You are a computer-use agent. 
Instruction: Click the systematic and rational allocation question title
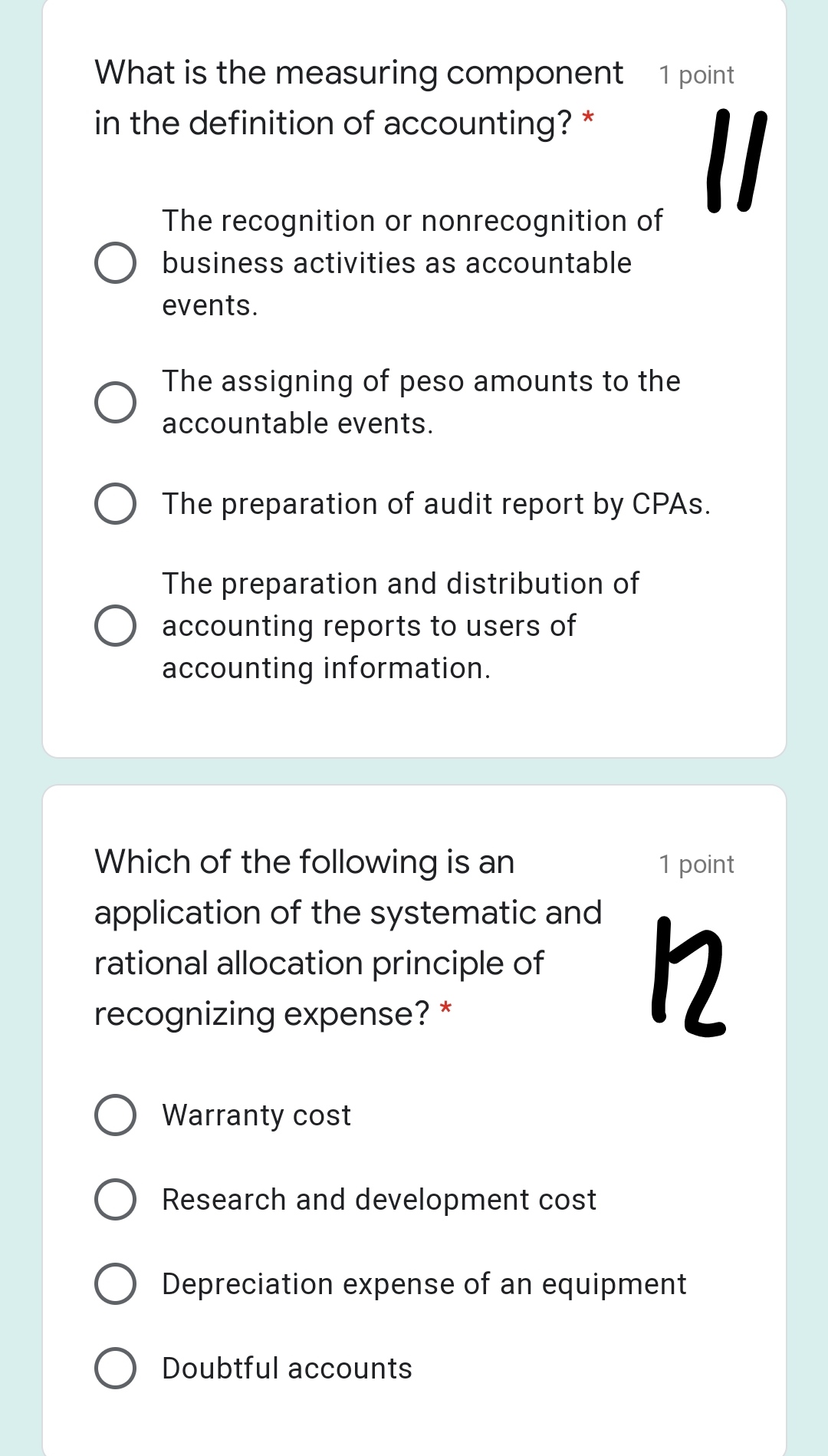click(345, 937)
